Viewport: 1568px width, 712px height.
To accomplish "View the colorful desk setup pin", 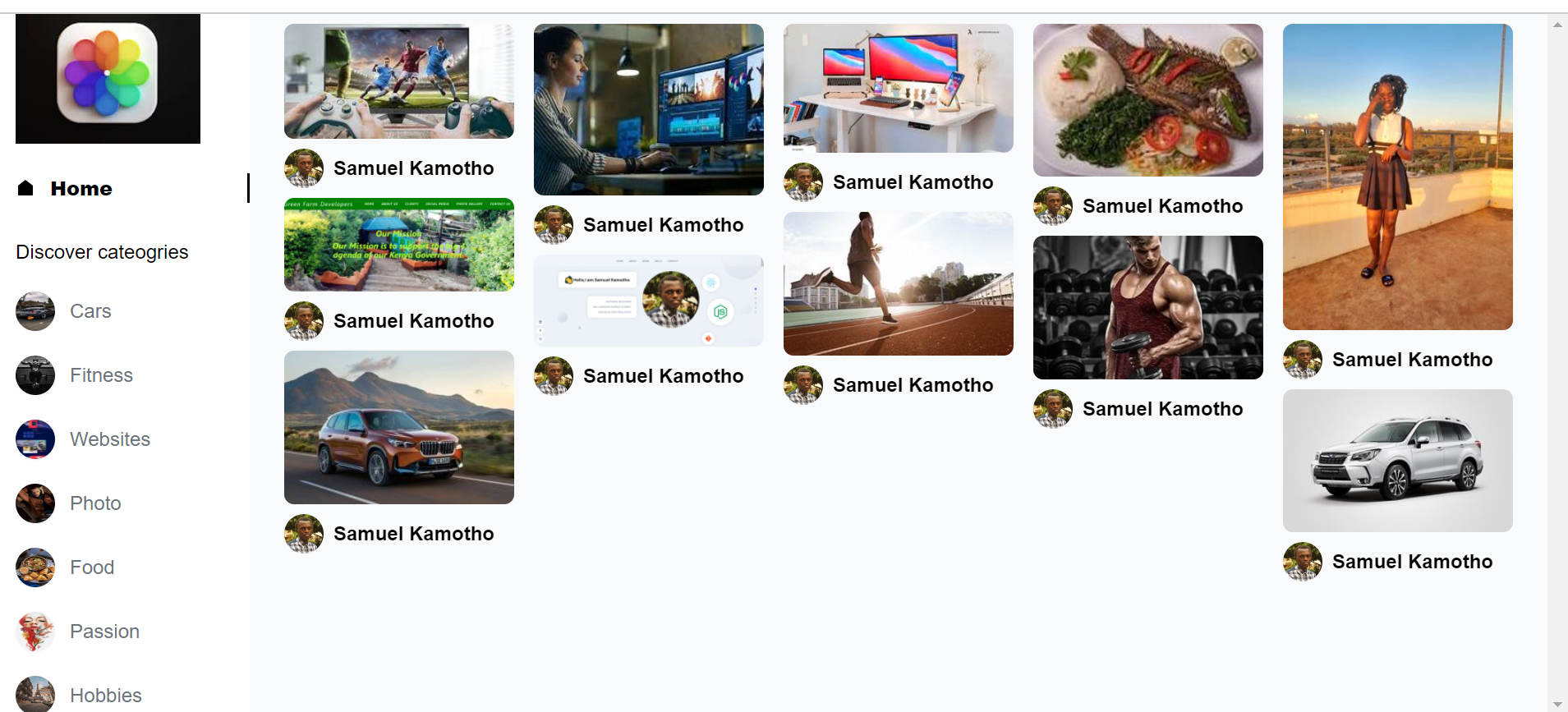I will point(898,88).
